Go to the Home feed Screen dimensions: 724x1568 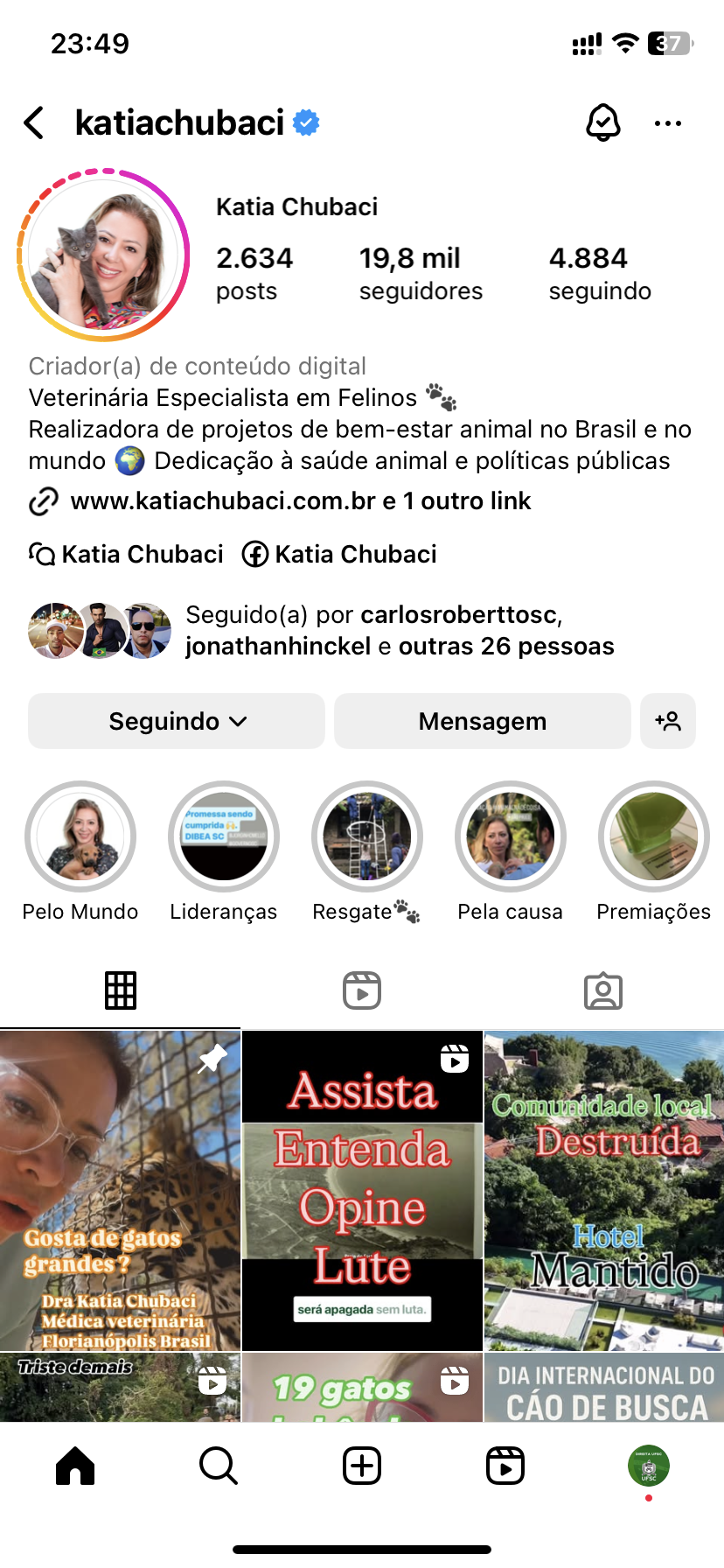(75, 1465)
